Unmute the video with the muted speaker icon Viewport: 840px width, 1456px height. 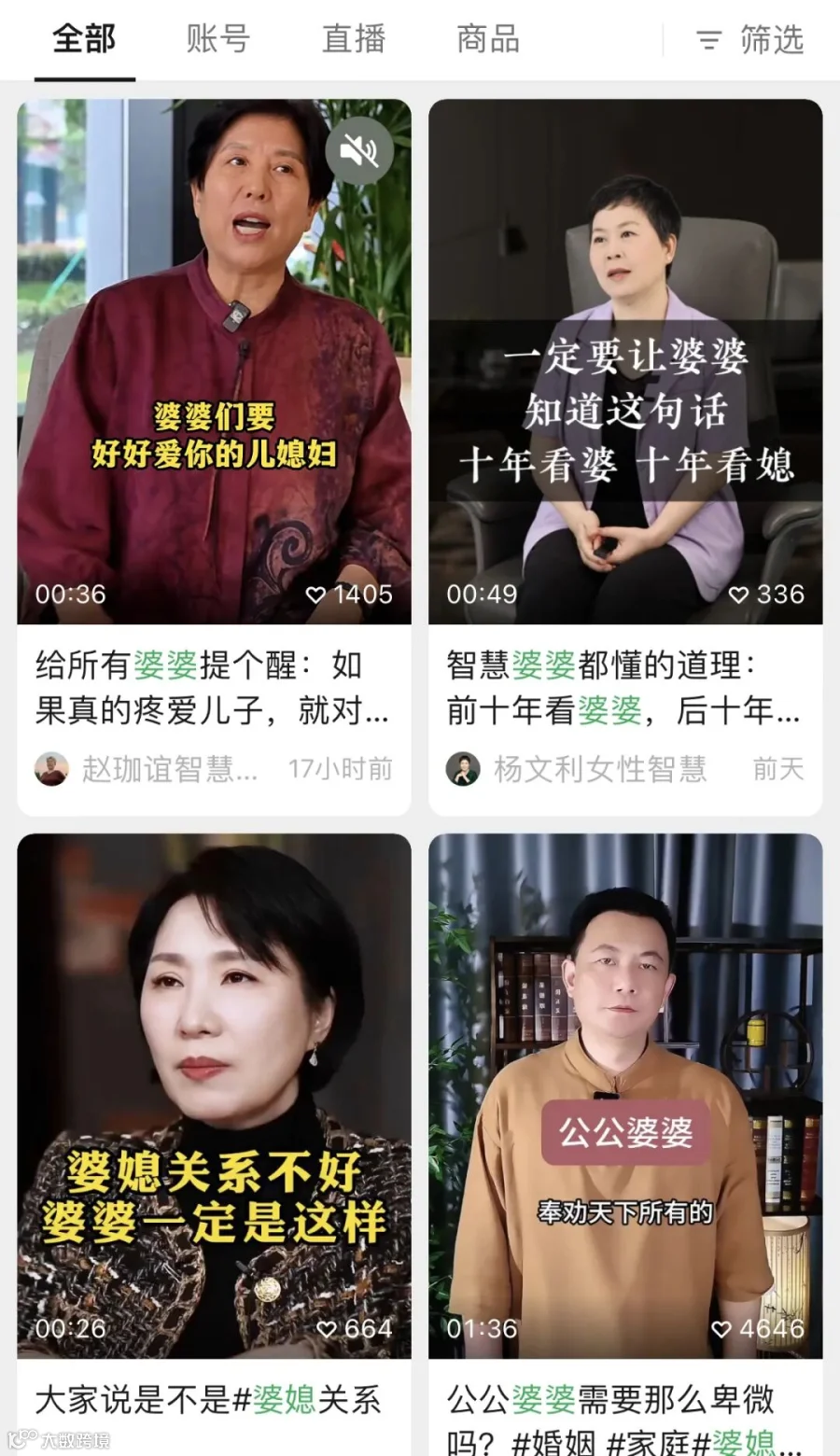(x=359, y=149)
